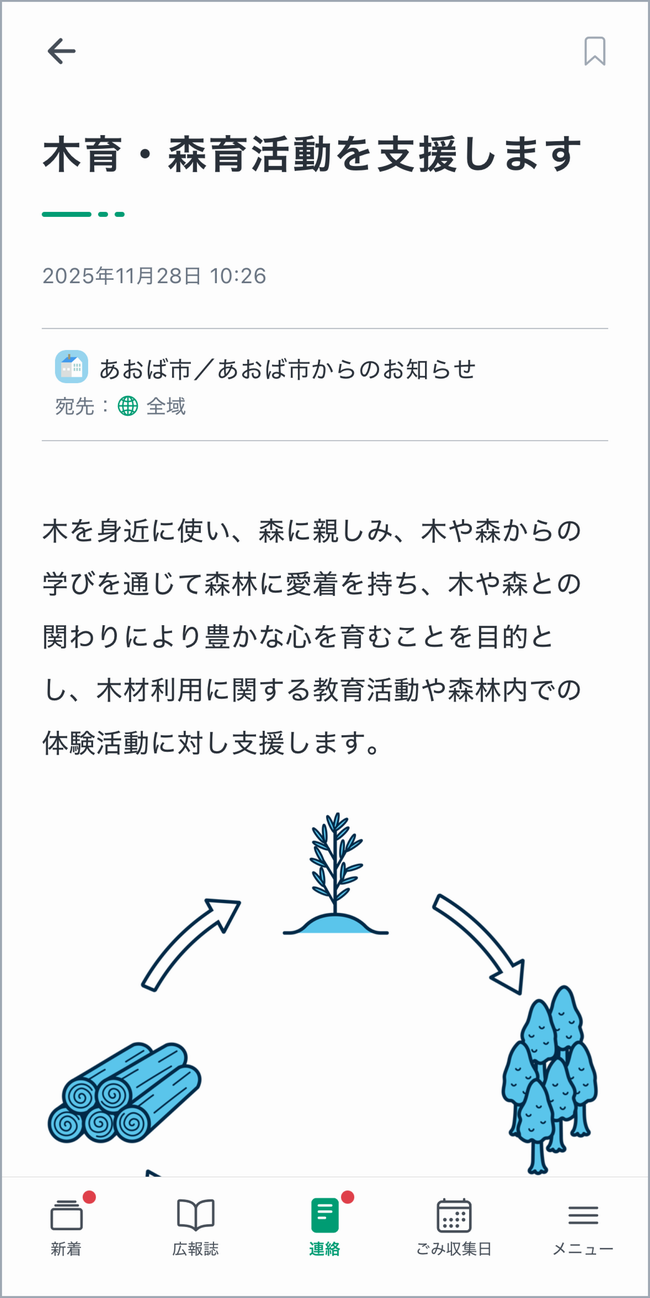Switch to the 新着 tab
This screenshot has height=1298, width=650.
66,1226
